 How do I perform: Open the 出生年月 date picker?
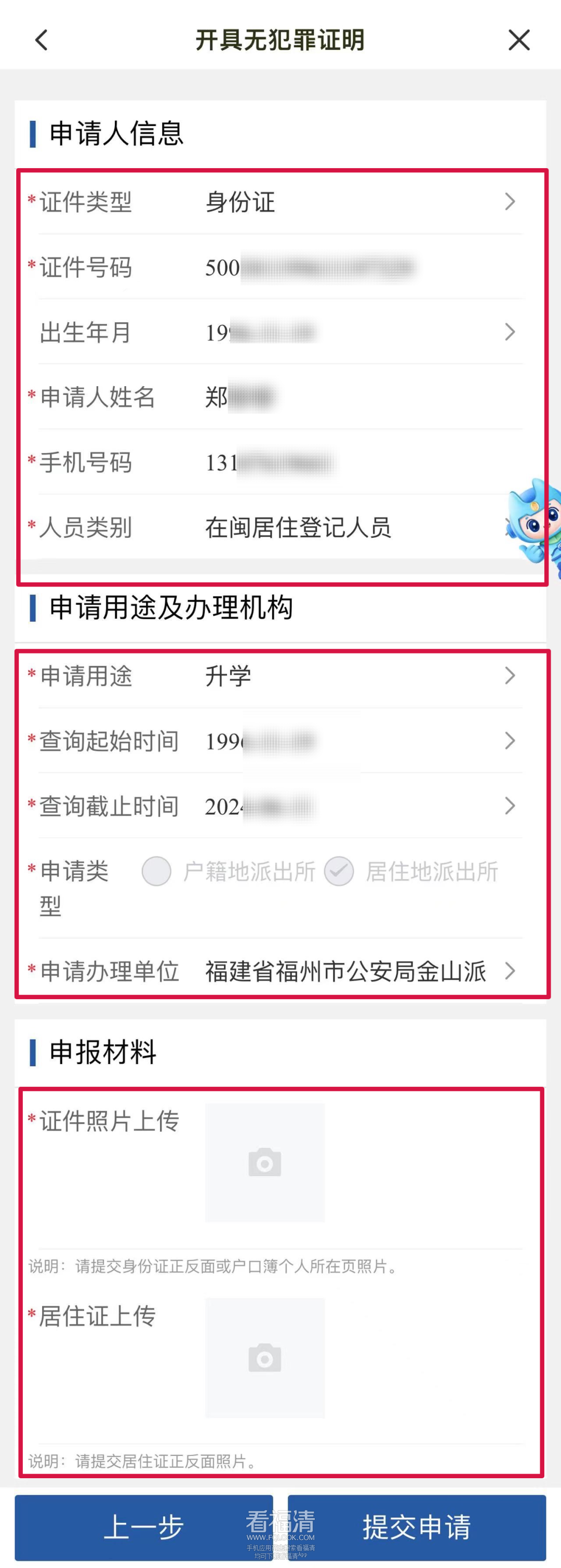click(x=359, y=332)
